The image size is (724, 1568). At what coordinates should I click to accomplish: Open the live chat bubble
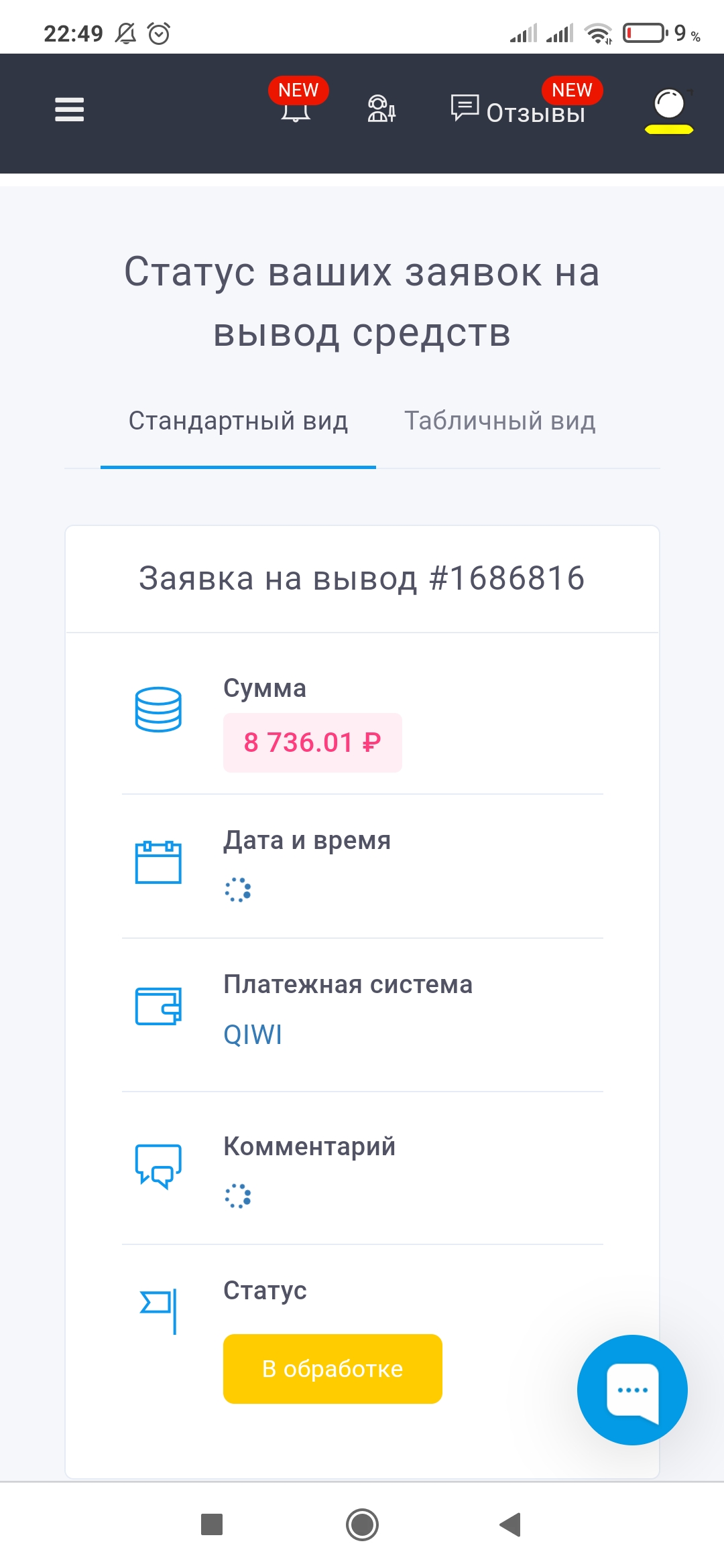click(x=632, y=1390)
